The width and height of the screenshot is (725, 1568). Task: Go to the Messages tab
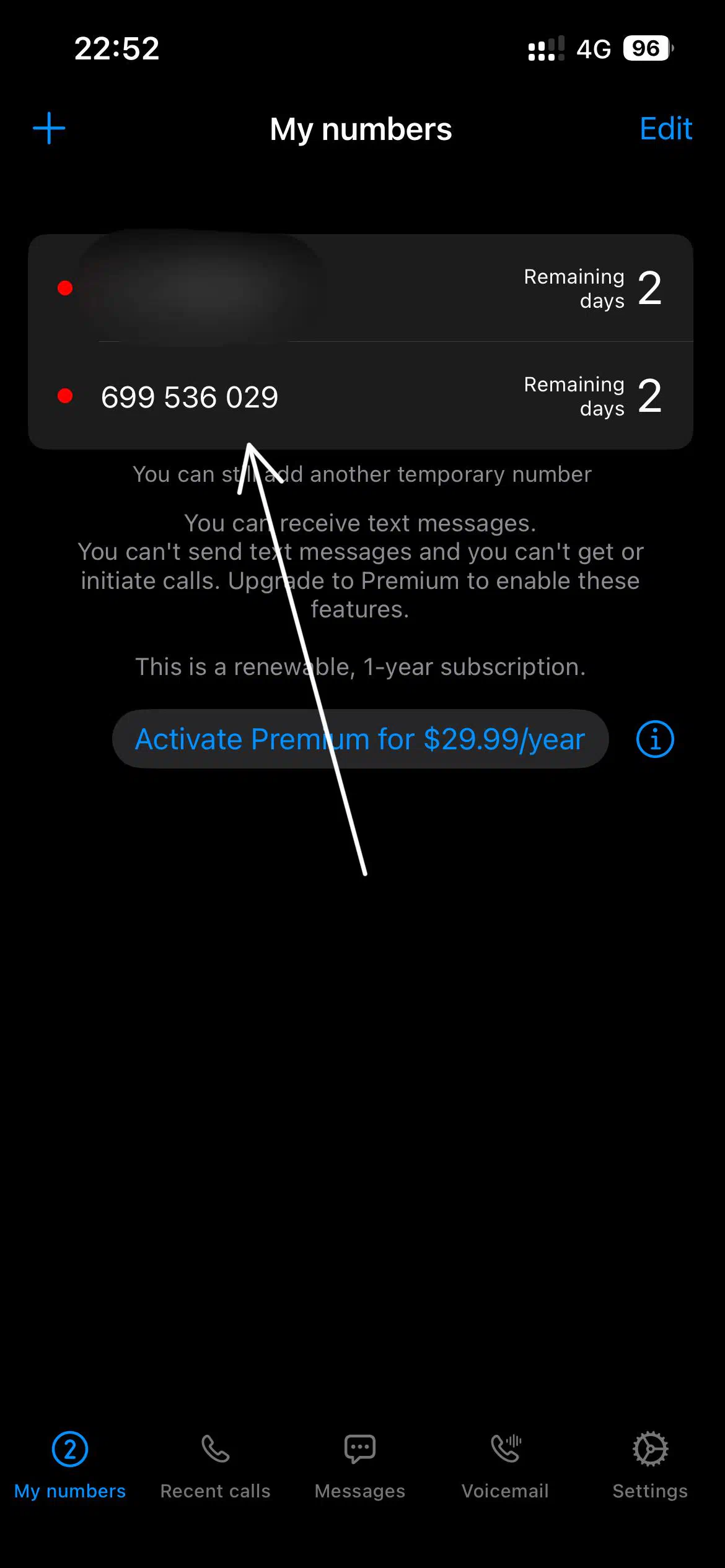pyautogui.click(x=360, y=1464)
